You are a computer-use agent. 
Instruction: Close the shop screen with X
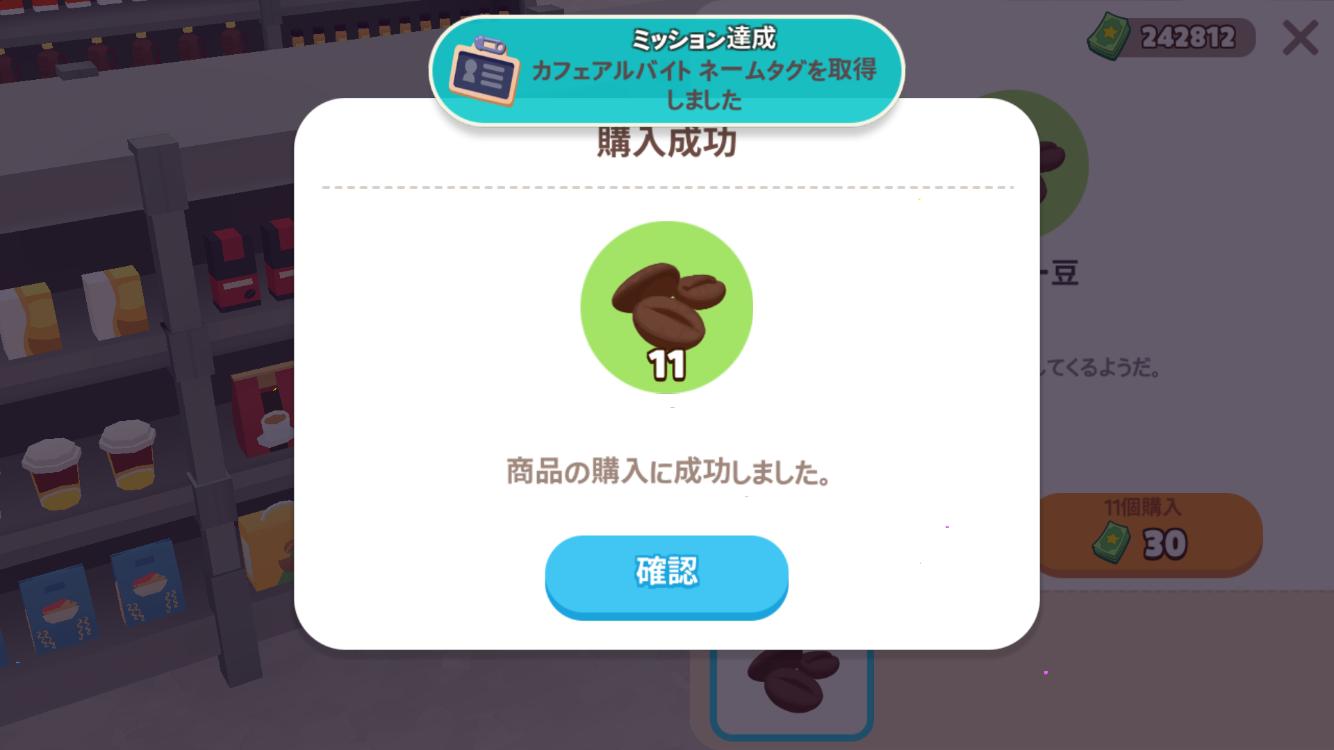tap(1299, 38)
